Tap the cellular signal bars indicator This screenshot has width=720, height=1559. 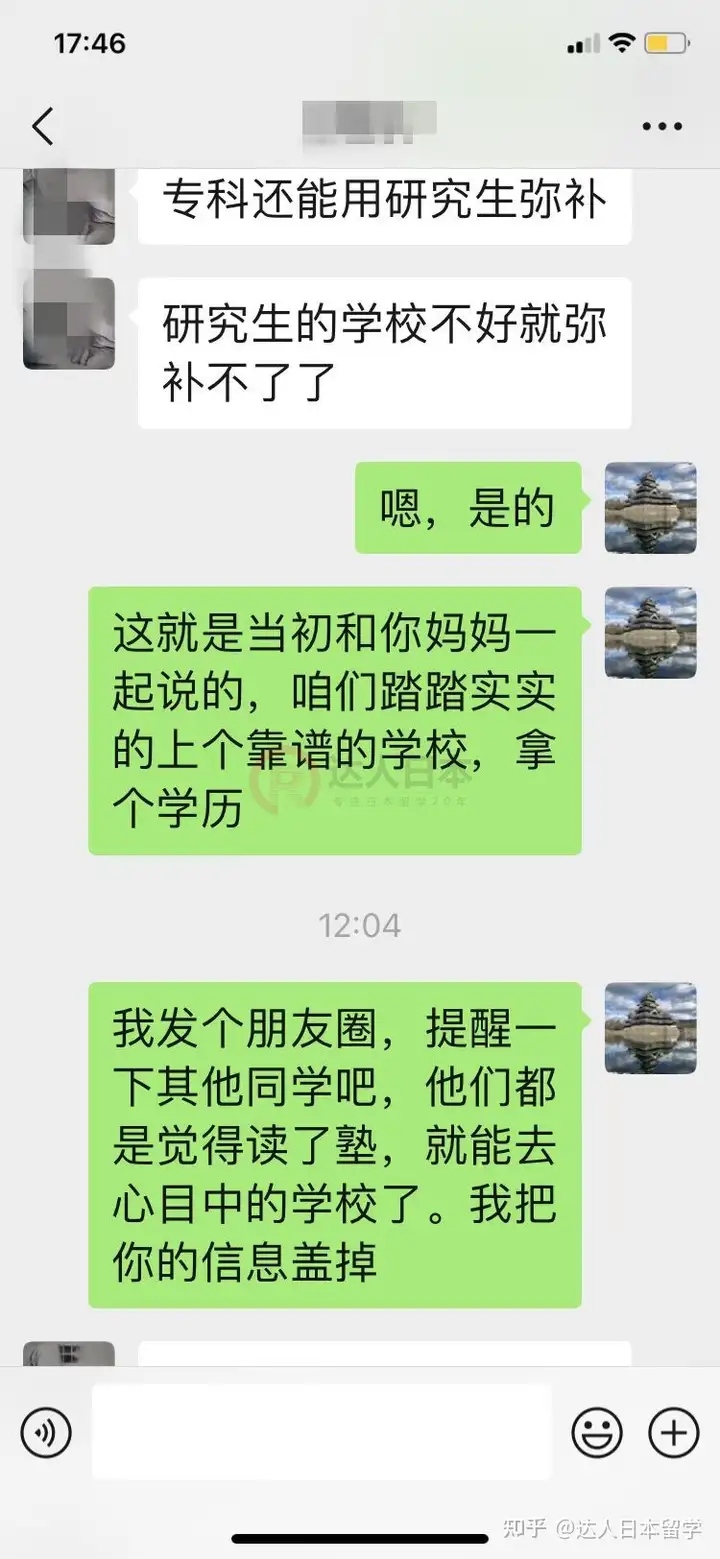583,43
